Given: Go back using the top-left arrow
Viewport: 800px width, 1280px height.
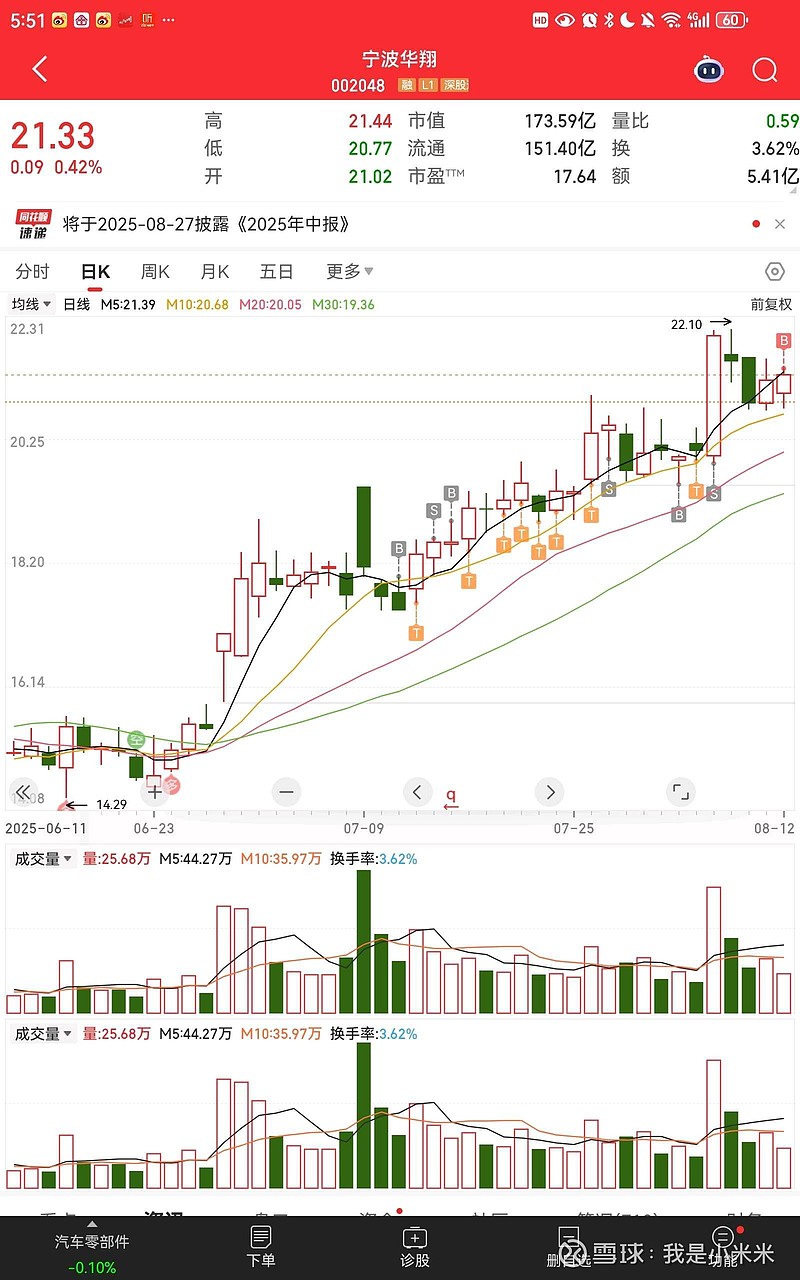Looking at the screenshot, I should point(40,69).
